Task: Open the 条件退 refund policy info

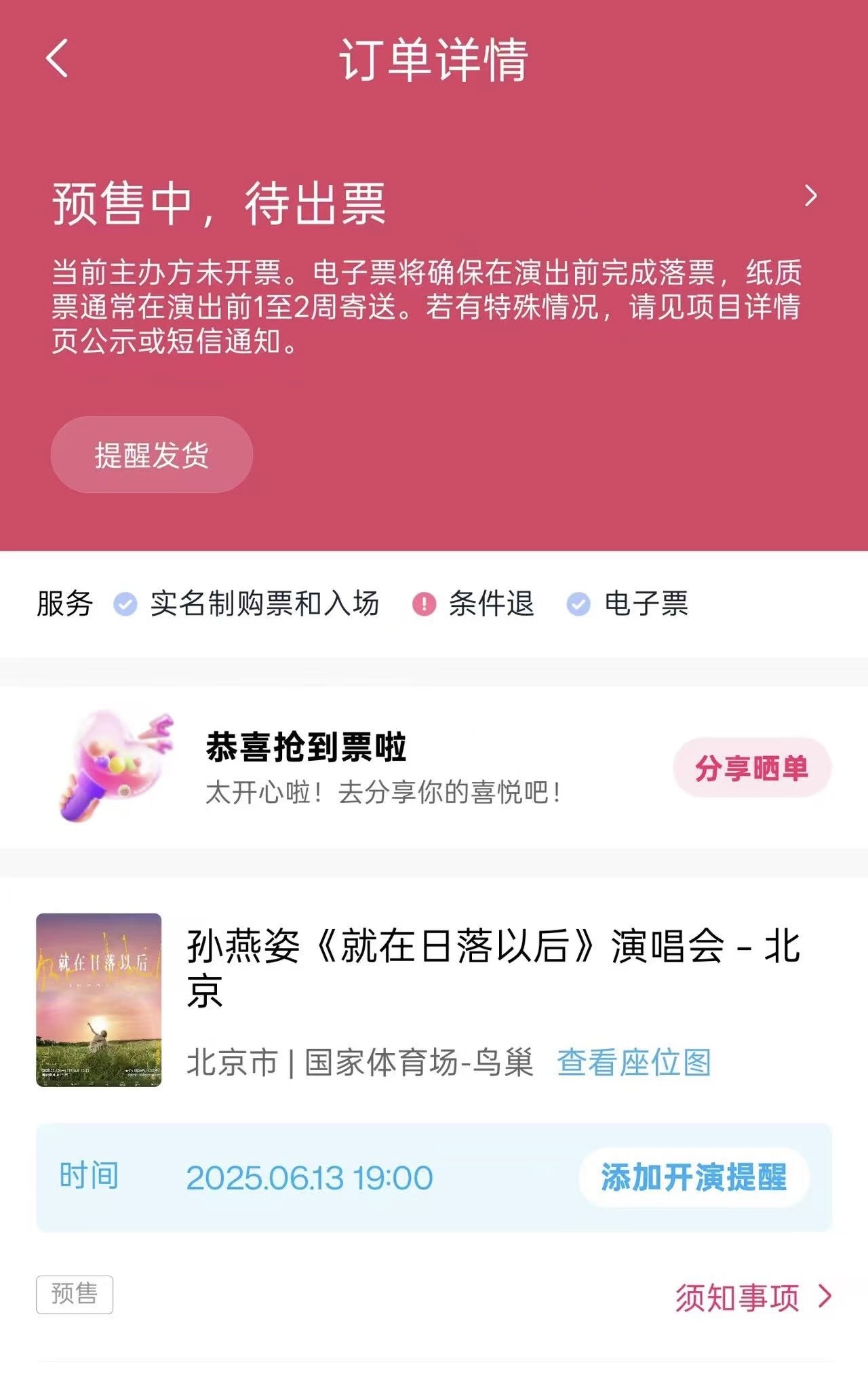Action: [x=475, y=604]
